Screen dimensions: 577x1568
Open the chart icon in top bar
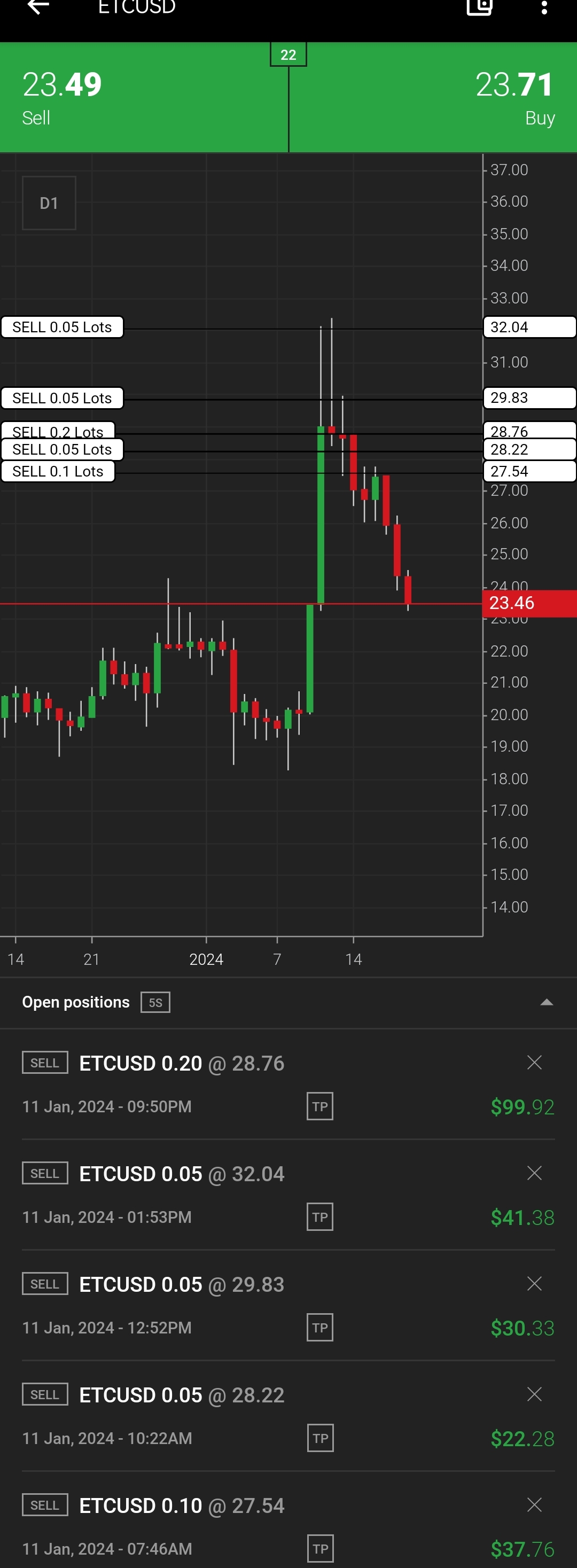click(x=480, y=7)
